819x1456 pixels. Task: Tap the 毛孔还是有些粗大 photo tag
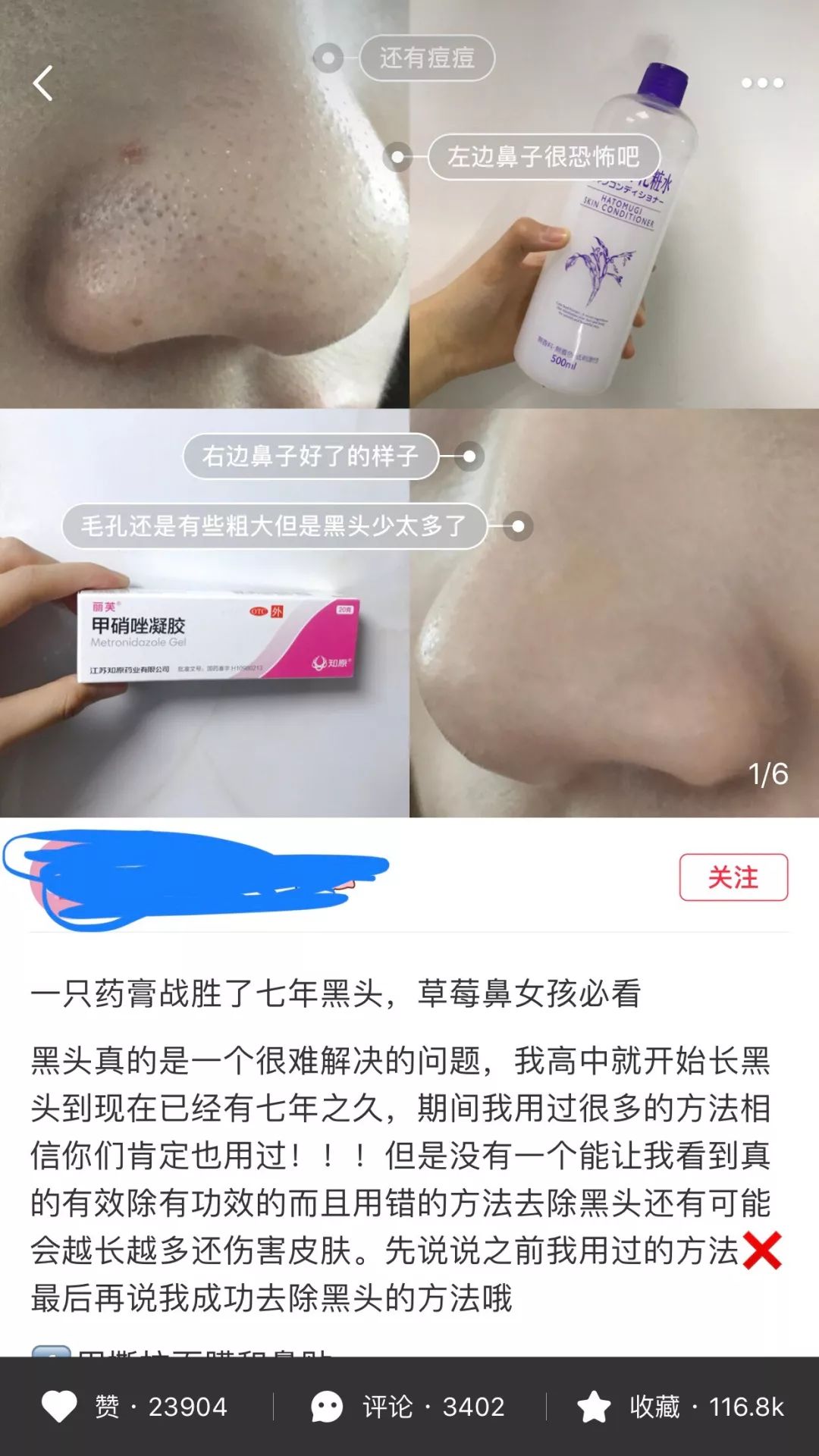click(x=274, y=526)
